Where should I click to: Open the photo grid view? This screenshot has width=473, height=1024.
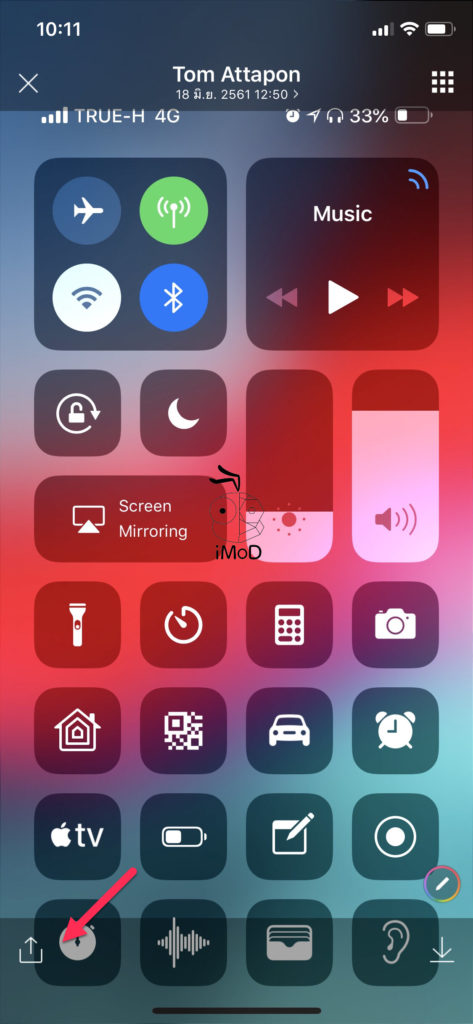(x=442, y=83)
